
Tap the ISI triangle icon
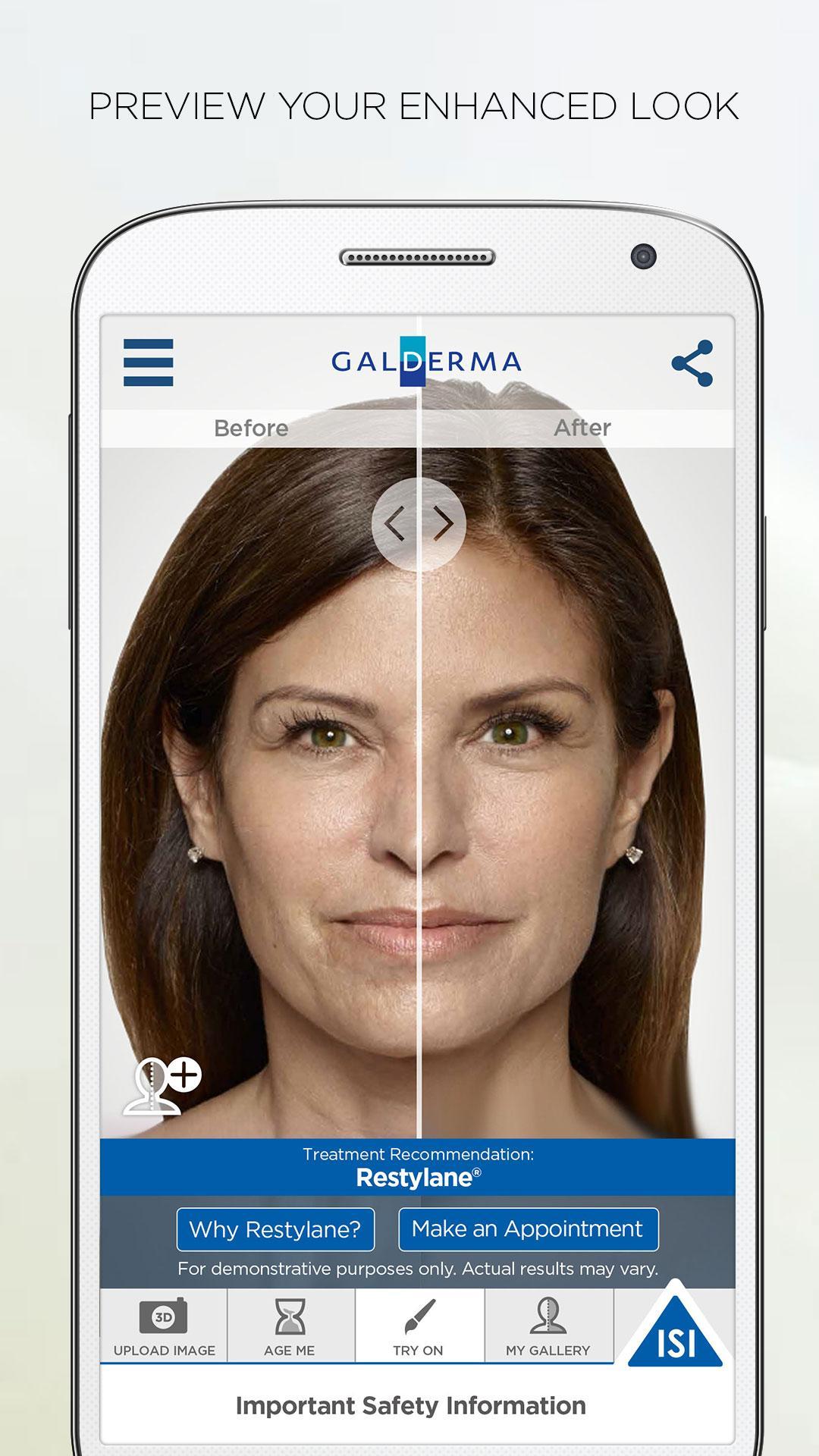click(677, 1338)
